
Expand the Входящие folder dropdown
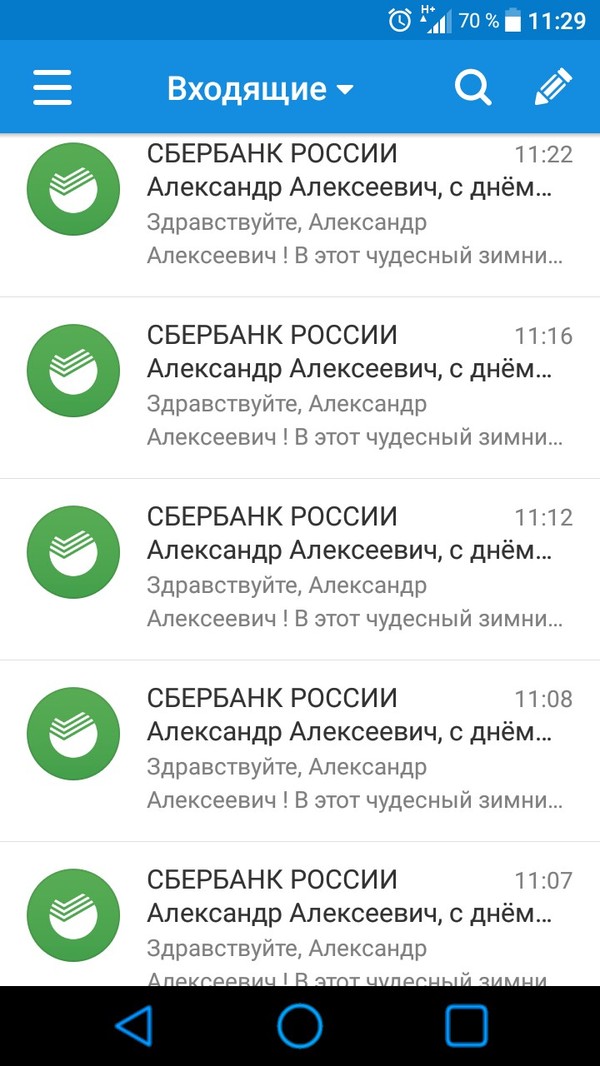260,89
